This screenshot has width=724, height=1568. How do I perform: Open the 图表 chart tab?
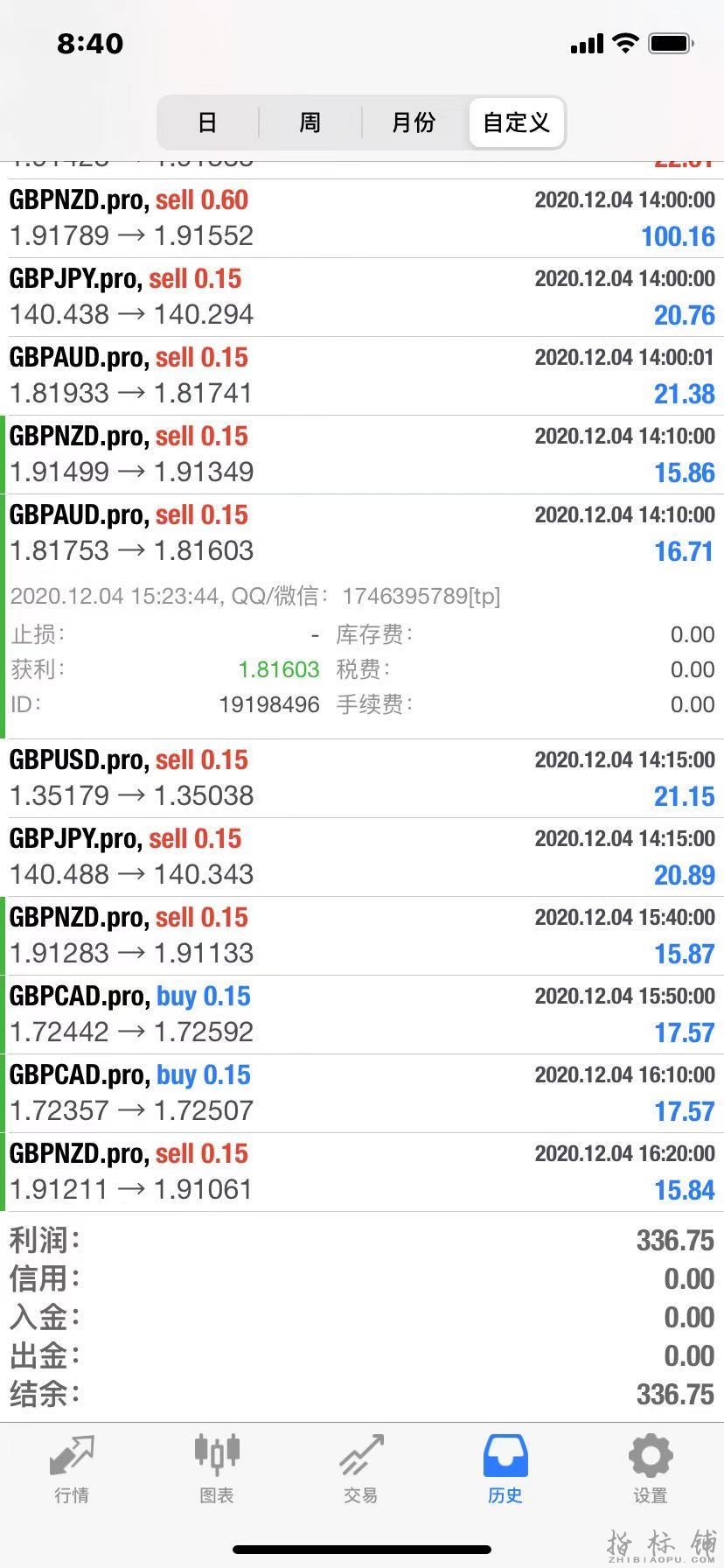pos(216,1470)
